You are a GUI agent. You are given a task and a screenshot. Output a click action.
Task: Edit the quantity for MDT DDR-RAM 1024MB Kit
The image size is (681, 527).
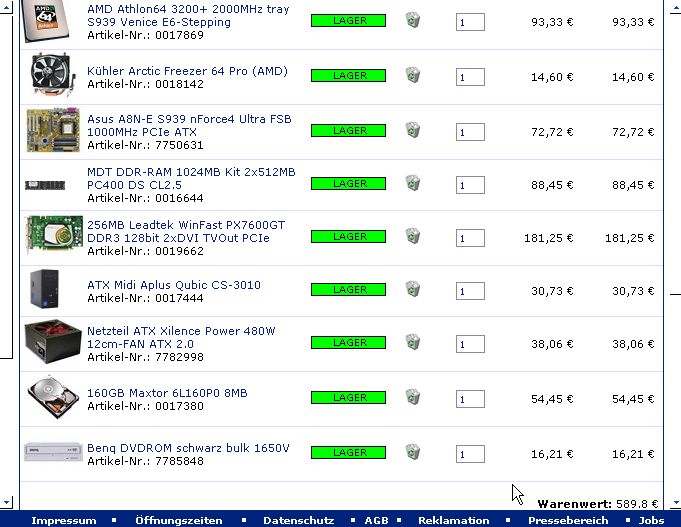click(x=470, y=185)
